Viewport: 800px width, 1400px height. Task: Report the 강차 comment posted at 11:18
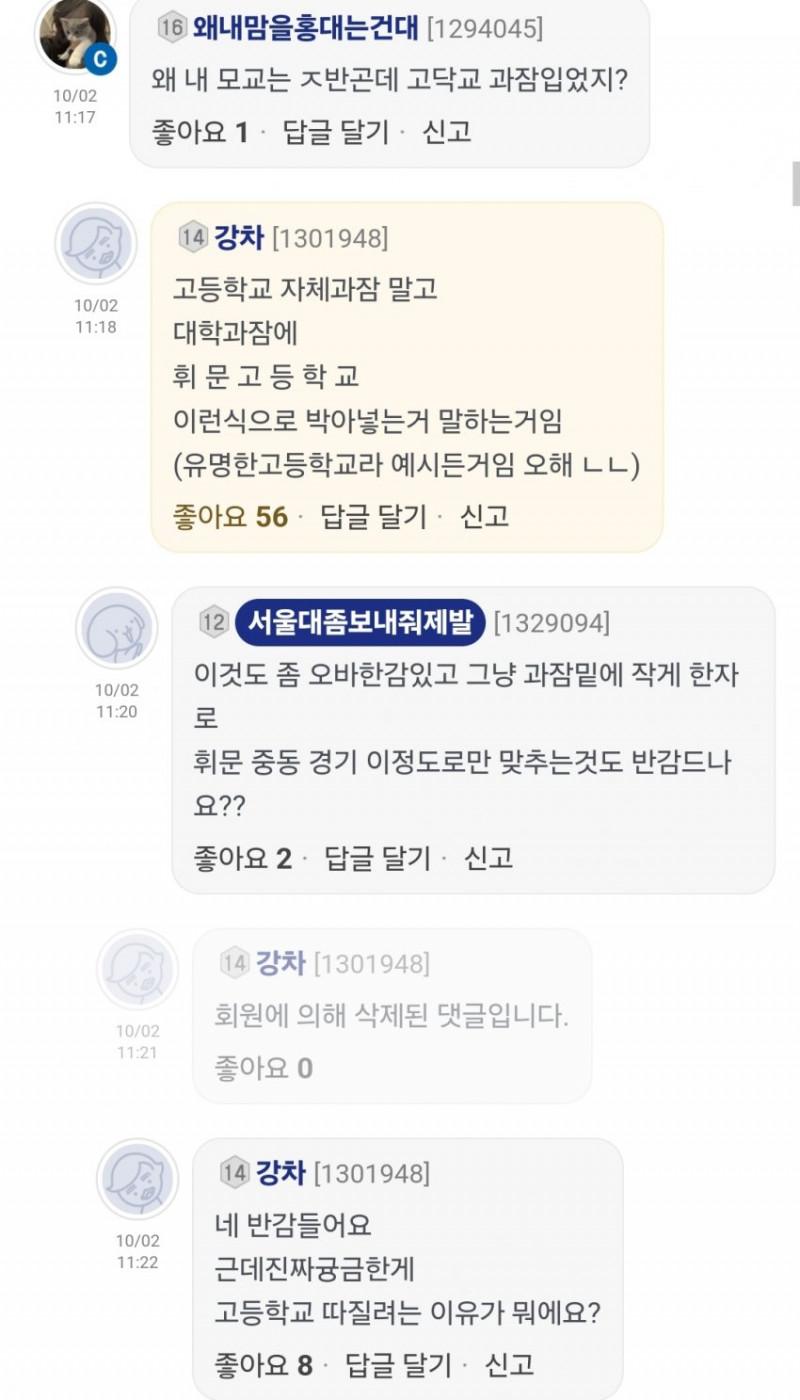coord(484,516)
